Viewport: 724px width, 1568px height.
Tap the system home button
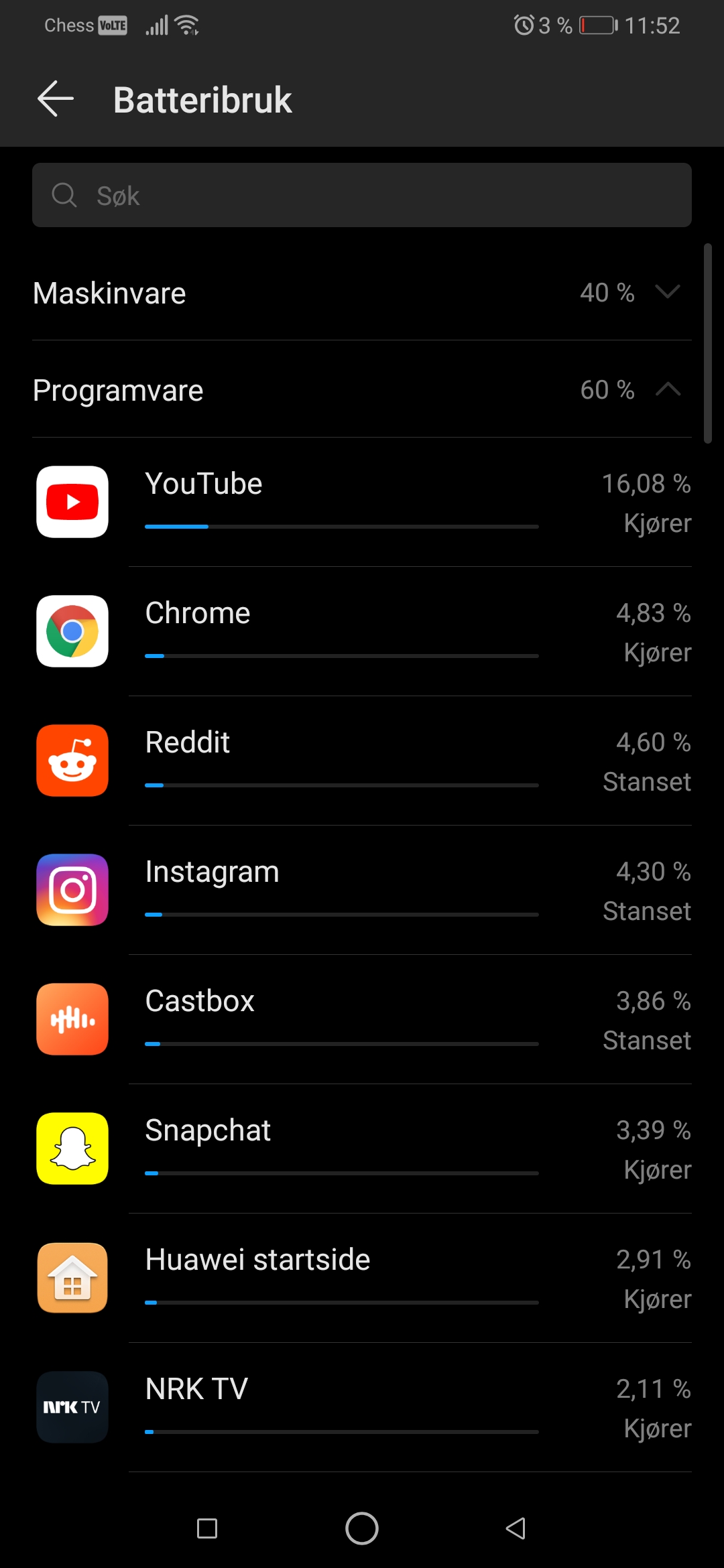pos(362,1528)
